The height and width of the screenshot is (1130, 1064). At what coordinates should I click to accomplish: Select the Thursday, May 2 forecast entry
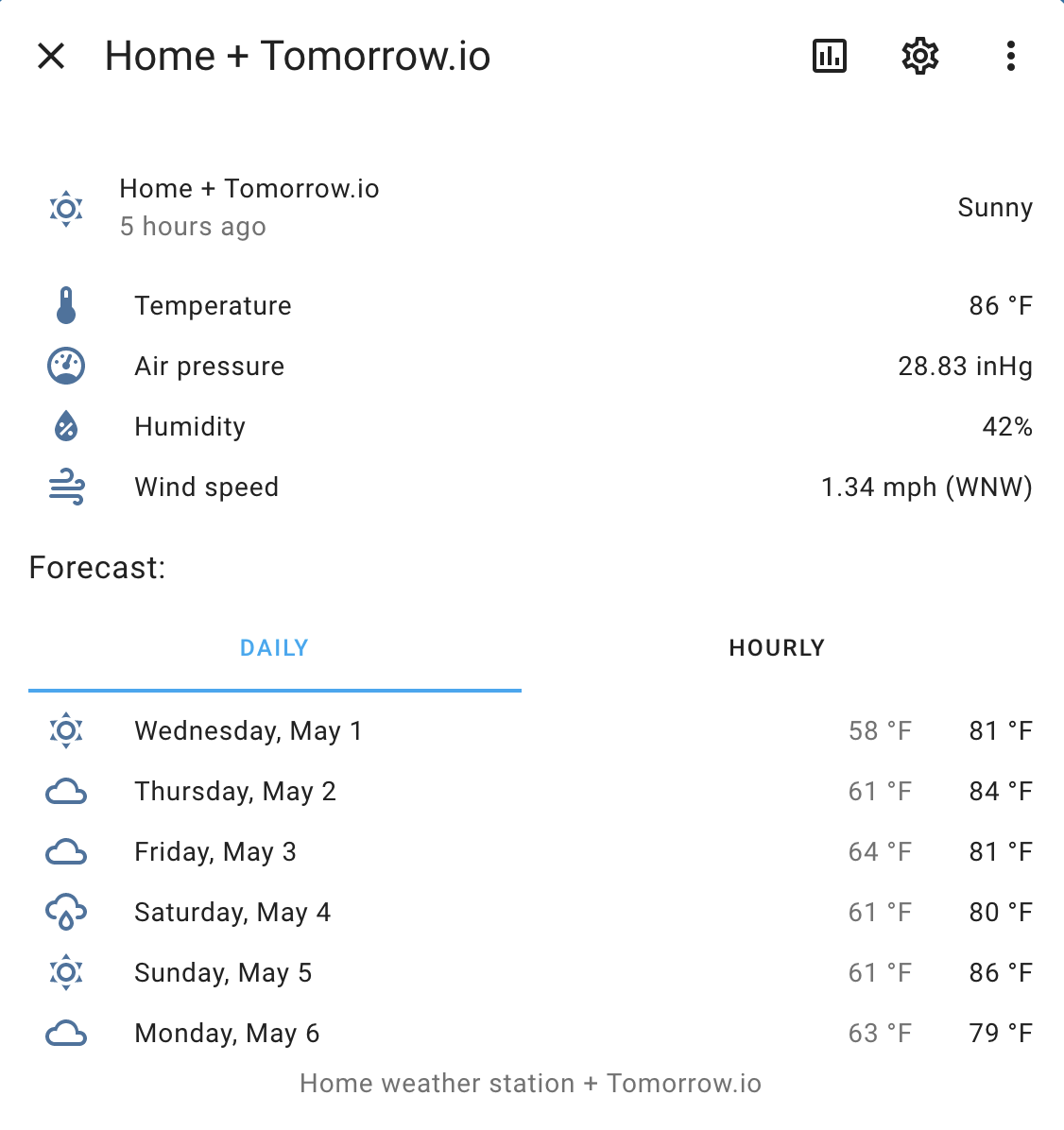coord(235,791)
